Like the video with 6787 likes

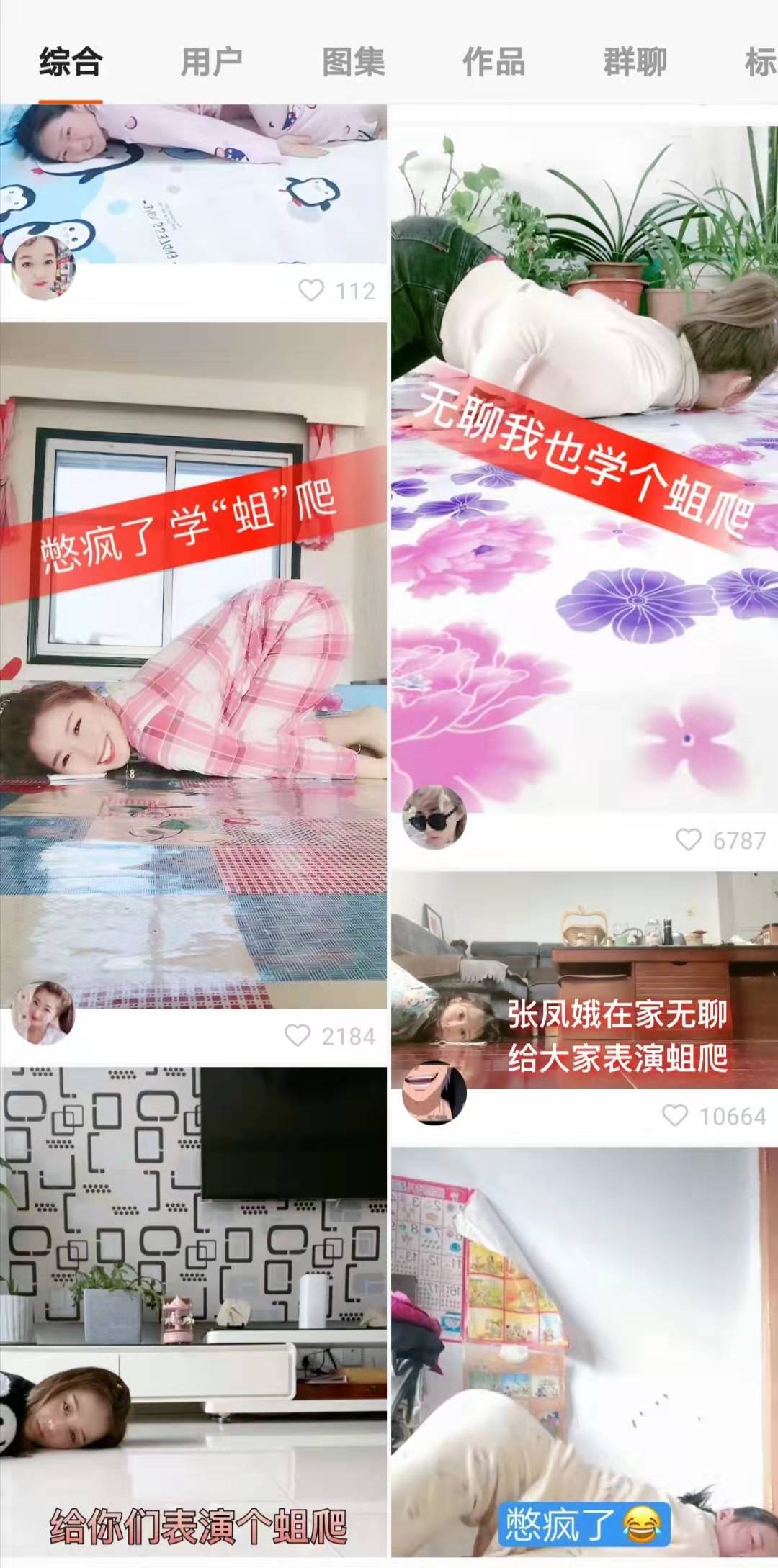689,839
